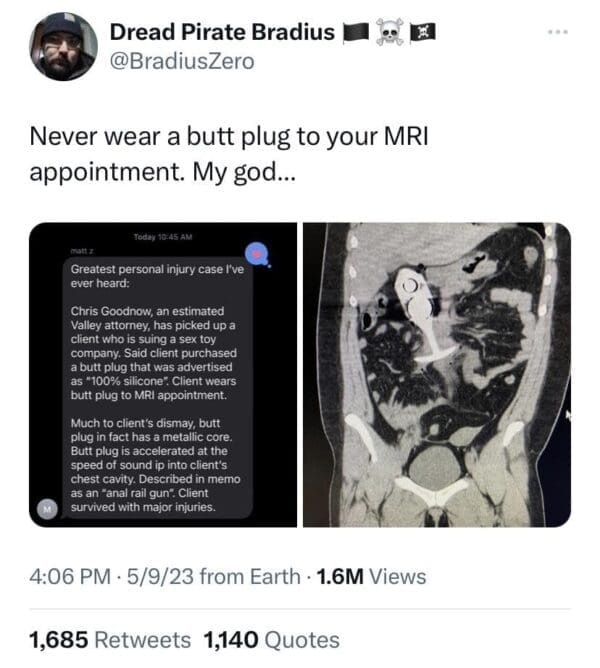This screenshot has width=600, height=668.
Task: Open the @BradiusZero handle profile
Action: pos(181,61)
